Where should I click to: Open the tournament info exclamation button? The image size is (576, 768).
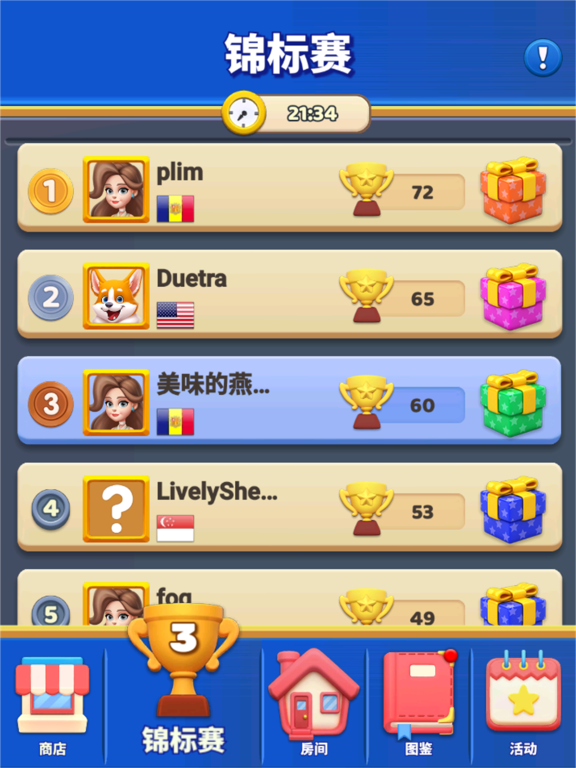click(543, 58)
